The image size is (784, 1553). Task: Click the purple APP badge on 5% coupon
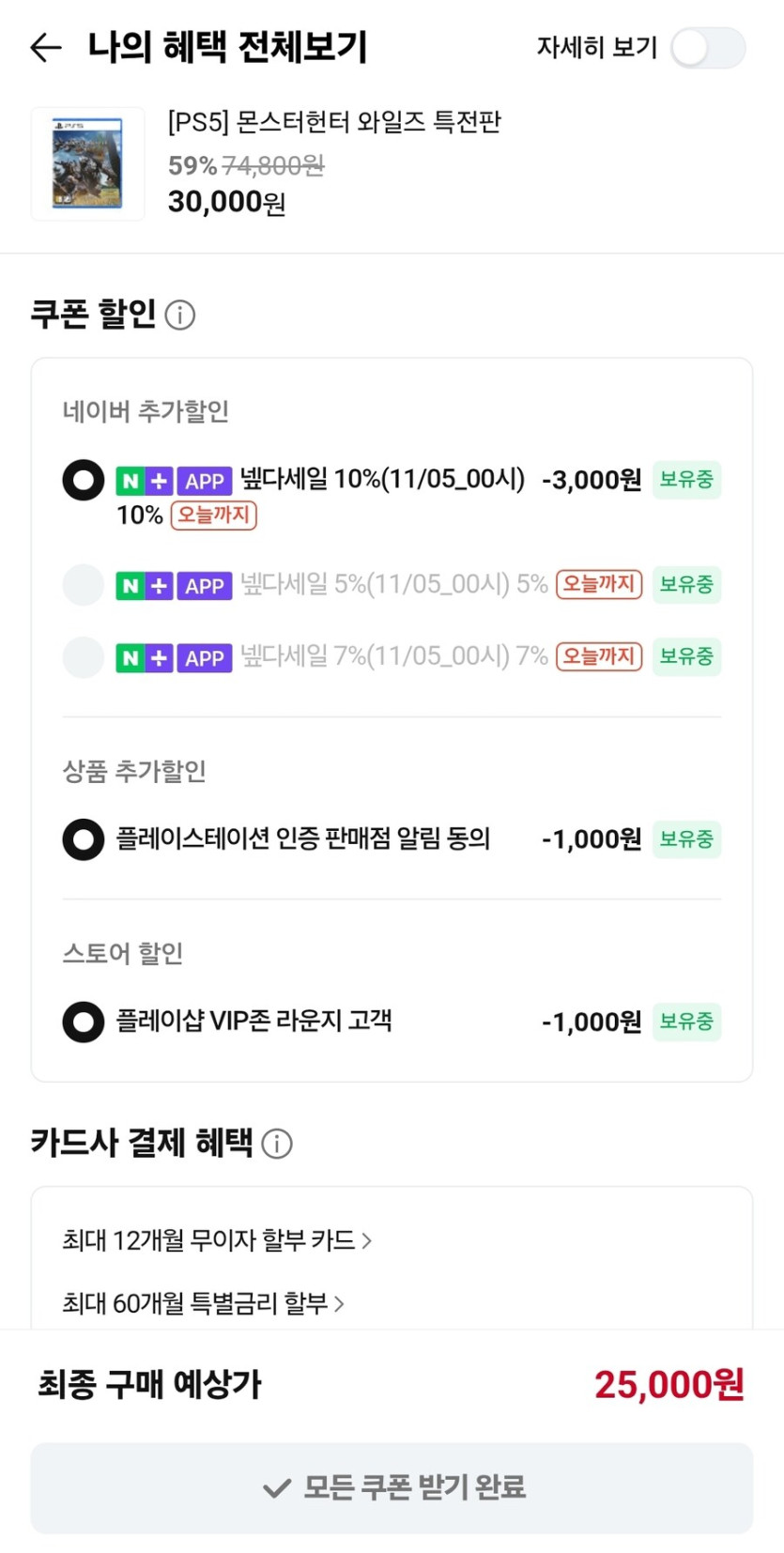point(204,586)
